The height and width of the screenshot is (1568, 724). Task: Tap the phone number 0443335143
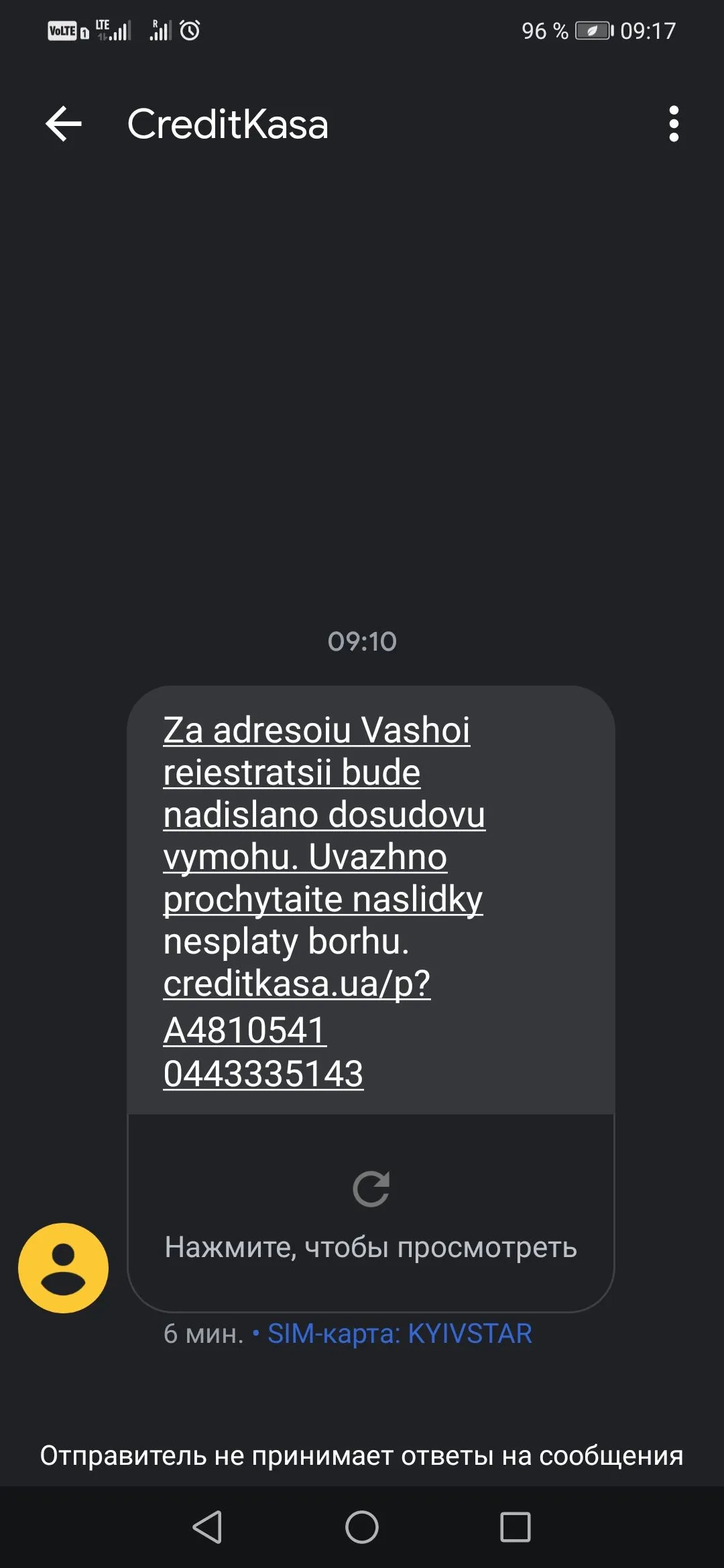[x=263, y=1073]
